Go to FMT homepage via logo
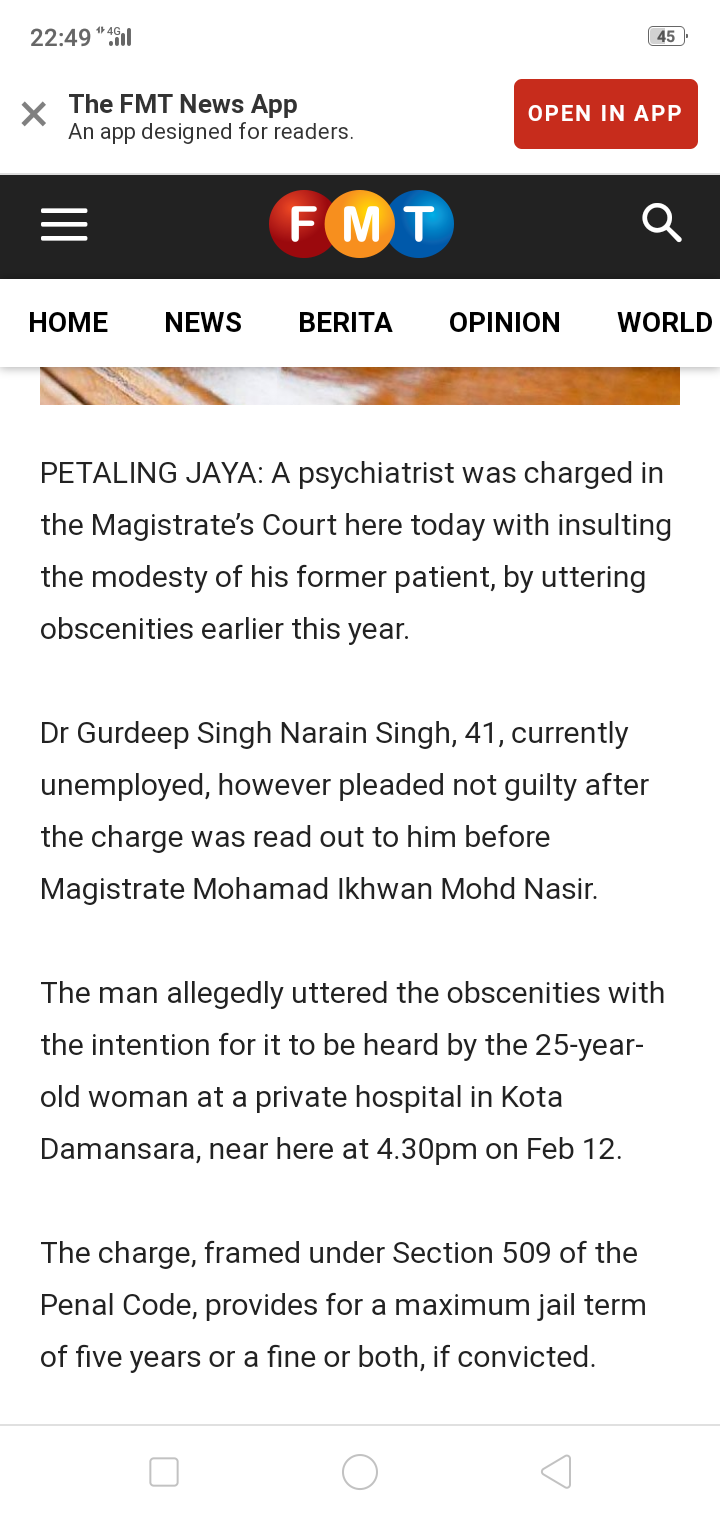 point(361,225)
